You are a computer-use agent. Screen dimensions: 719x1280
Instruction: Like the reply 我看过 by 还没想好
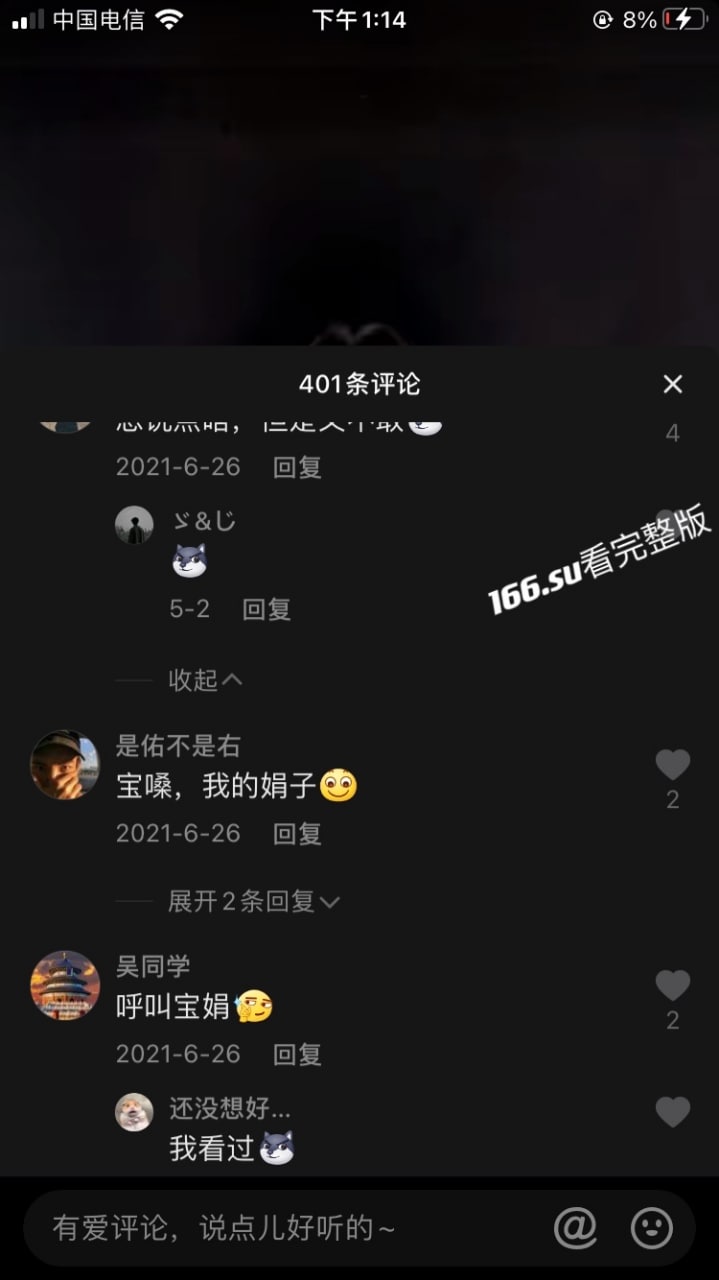point(672,1112)
